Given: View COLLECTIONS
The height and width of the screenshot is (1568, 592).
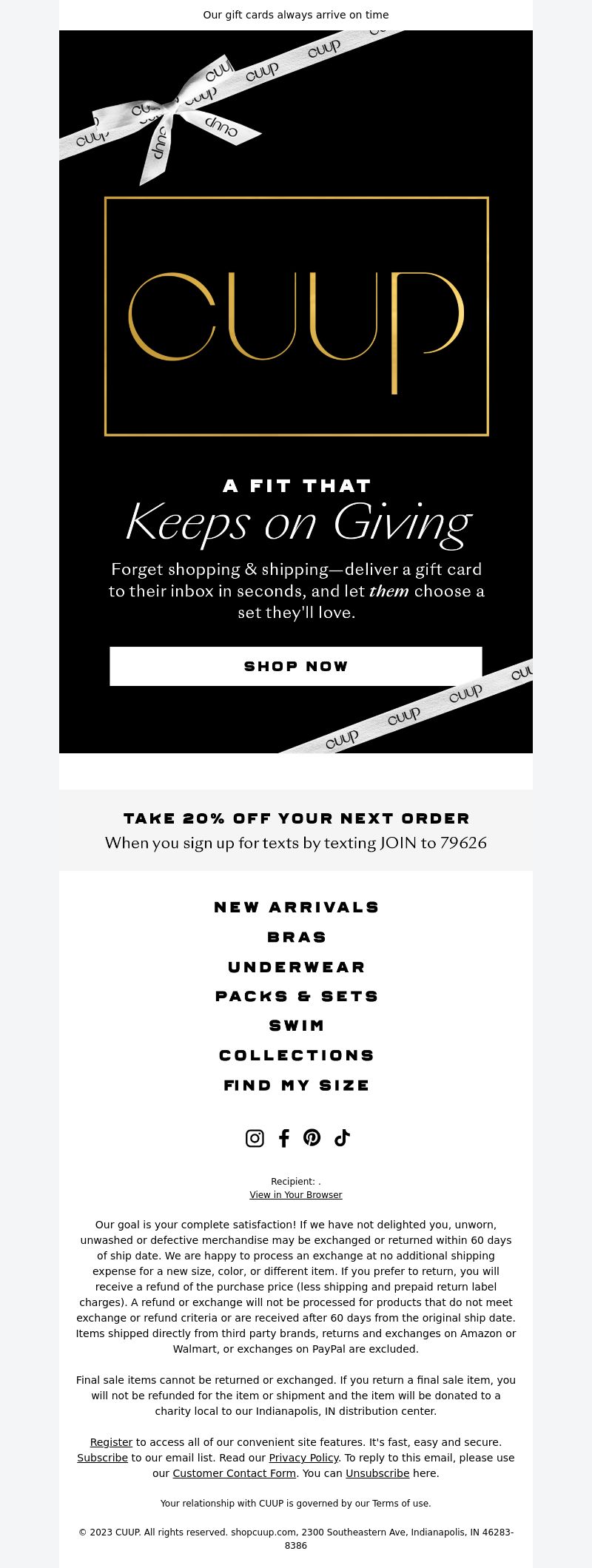Looking at the screenshot, I should 296,1055.
